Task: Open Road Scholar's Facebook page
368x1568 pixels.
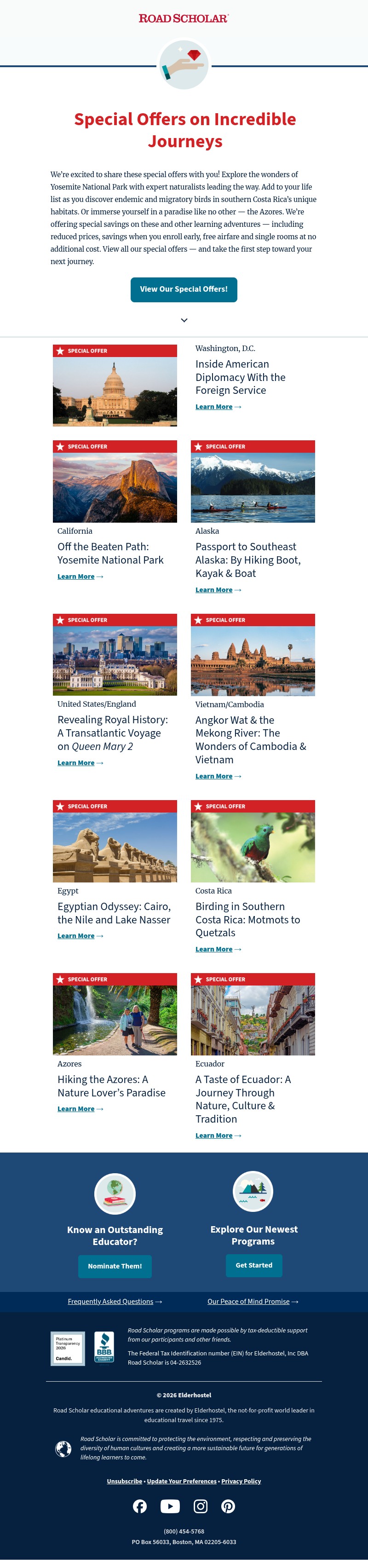Action: pyautogui.click(x=140, y=1506)
